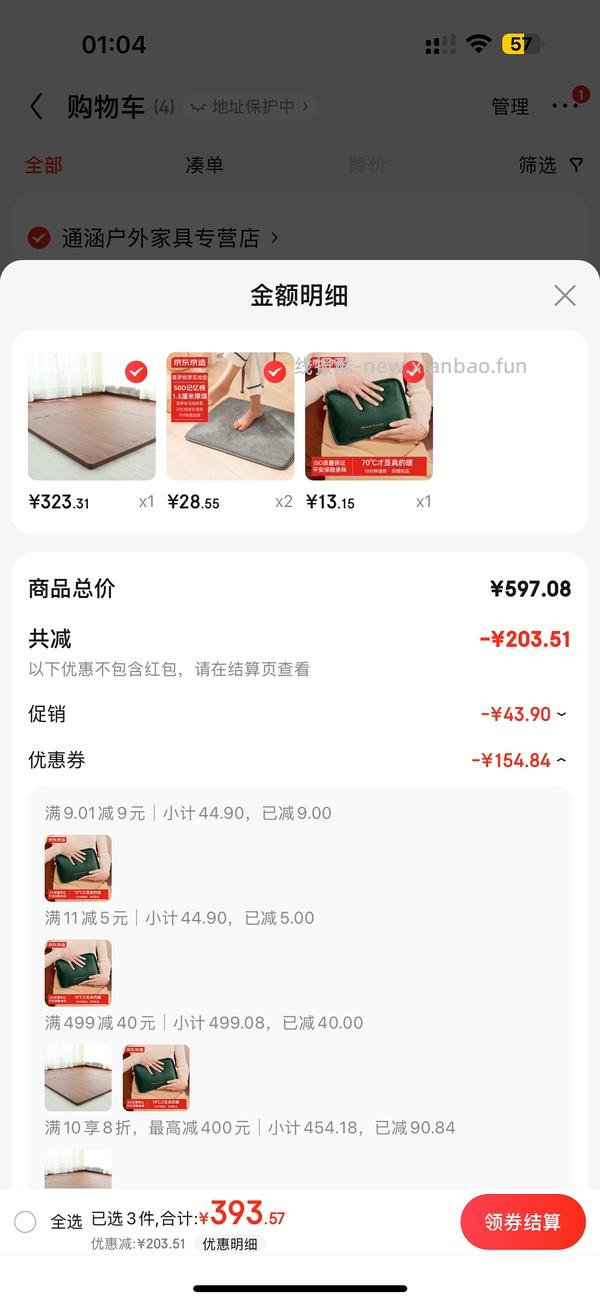Deselect the ¥323.31 floor mat item
This screenshot has width=600, height=1303.
137,372
